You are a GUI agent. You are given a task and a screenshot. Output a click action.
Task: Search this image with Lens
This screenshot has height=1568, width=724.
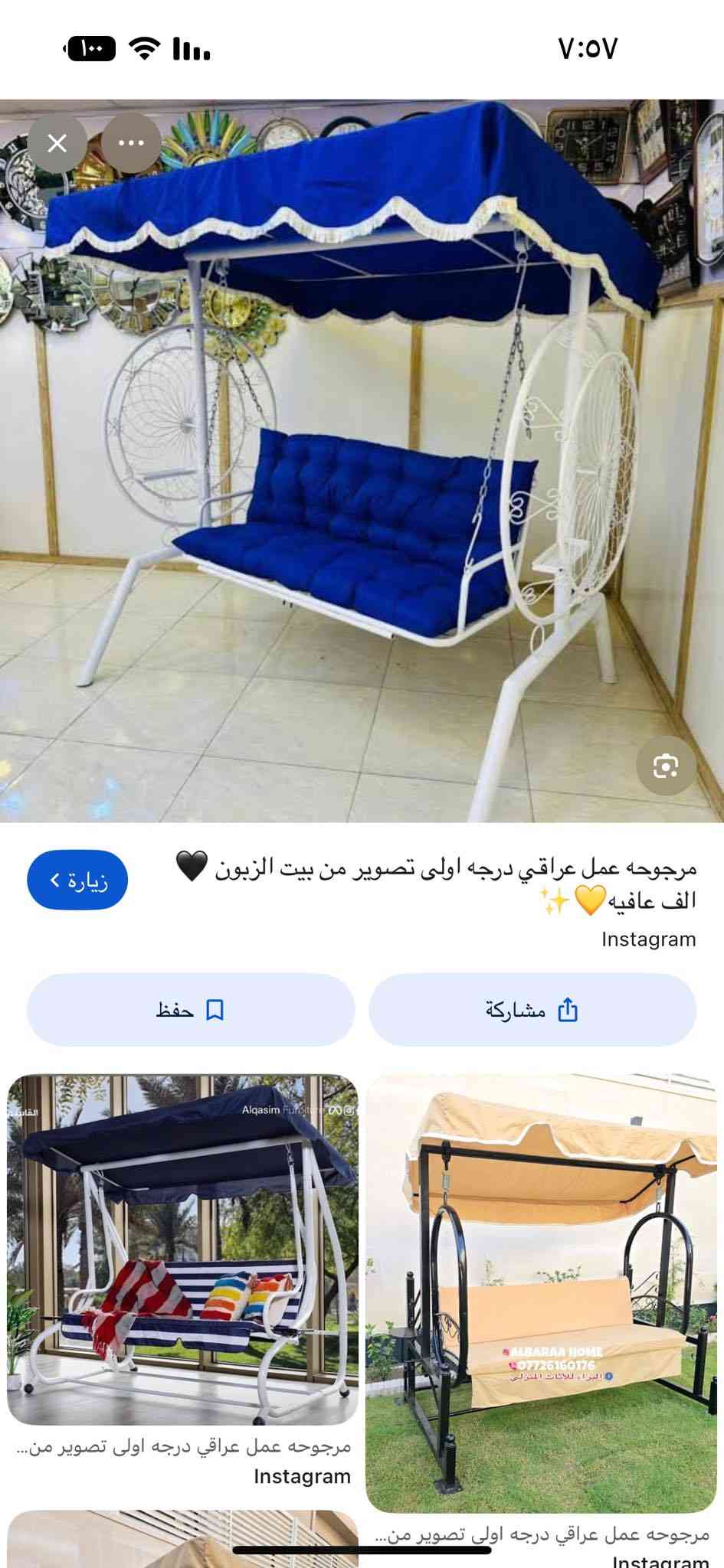[x=665, y=766]
